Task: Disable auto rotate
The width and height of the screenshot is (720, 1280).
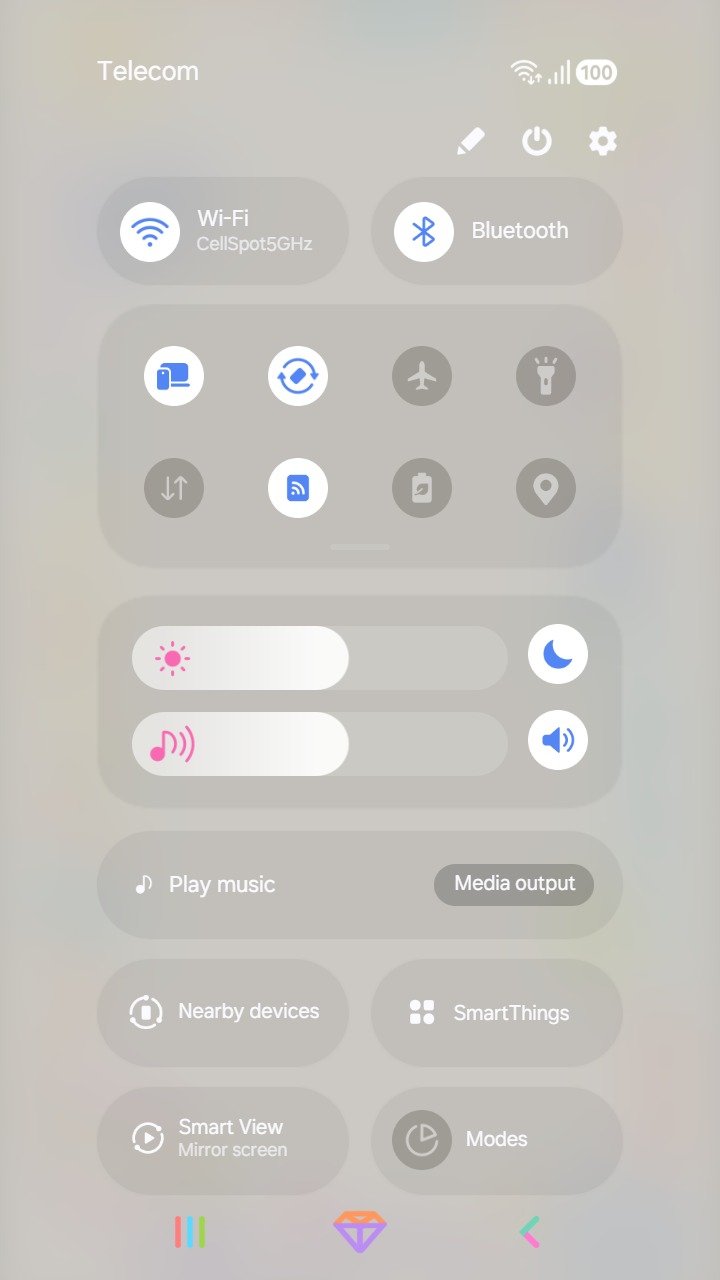Action: (x=298, y=377)
